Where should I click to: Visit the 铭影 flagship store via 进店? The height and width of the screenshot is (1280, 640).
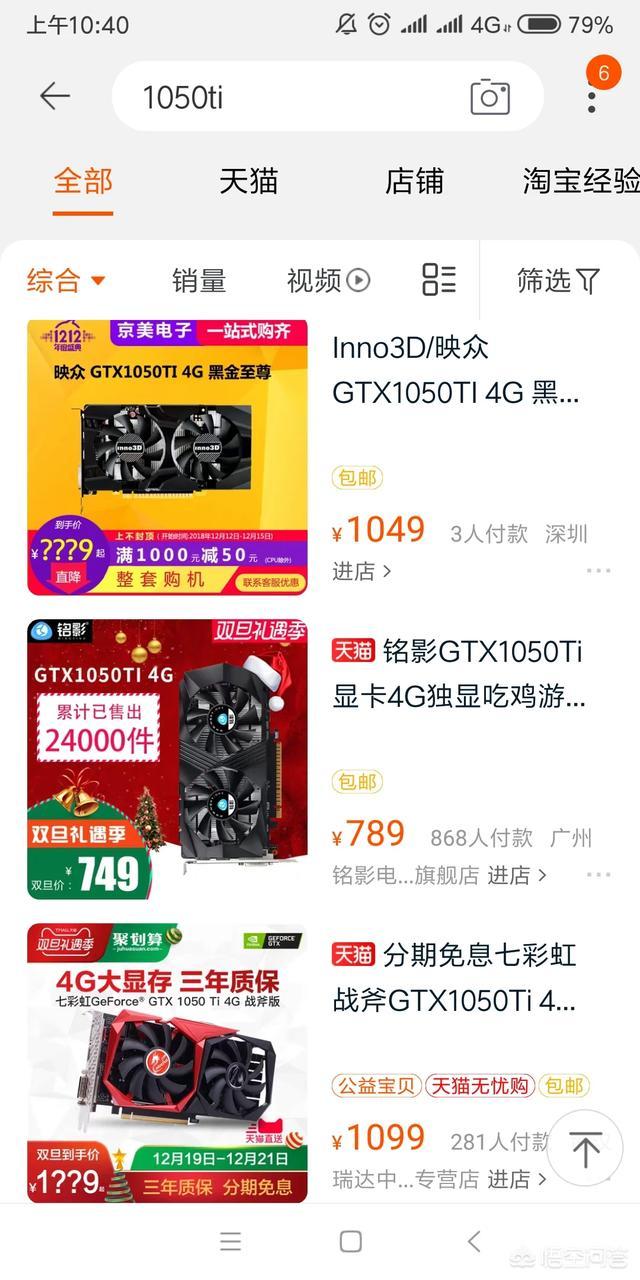tap(517, 875)
